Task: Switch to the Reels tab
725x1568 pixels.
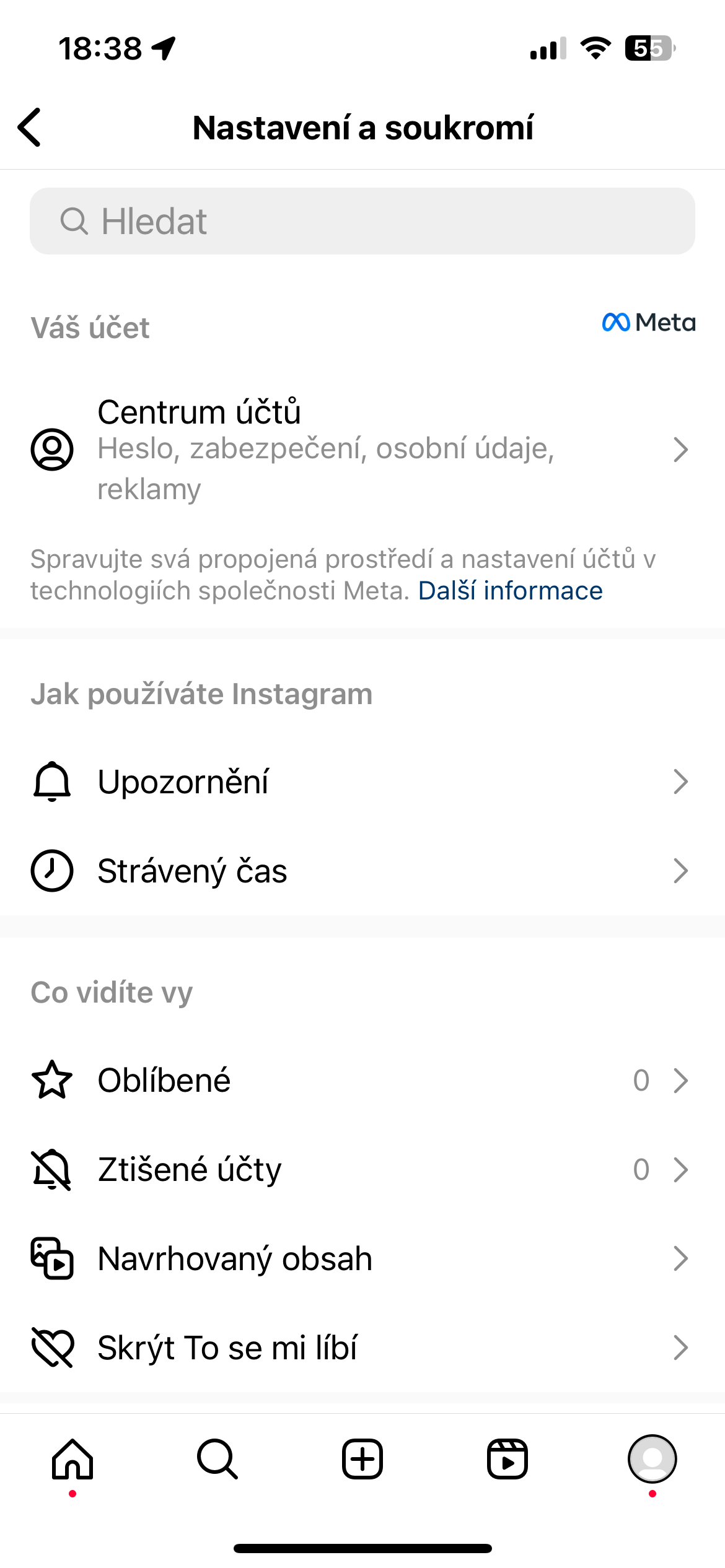Action: [x=507, y=1460]
